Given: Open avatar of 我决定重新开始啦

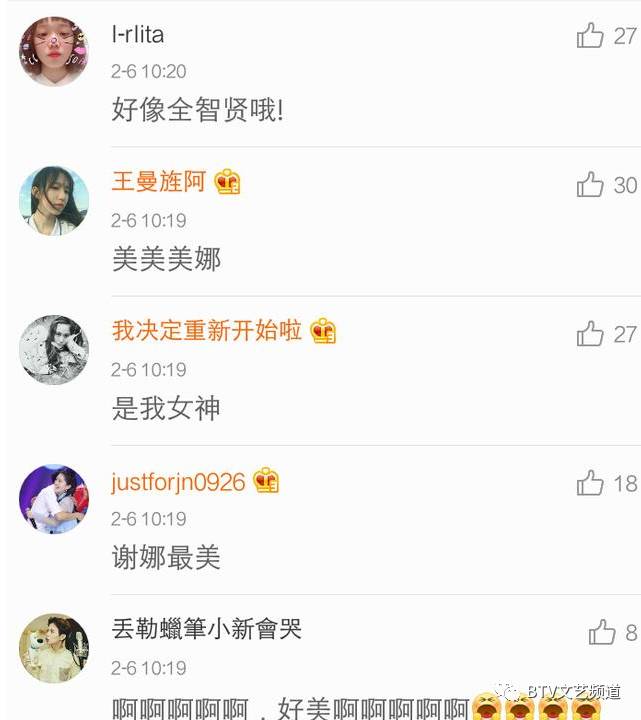Looking at the screenshot, I should click(x=54, y=349).
